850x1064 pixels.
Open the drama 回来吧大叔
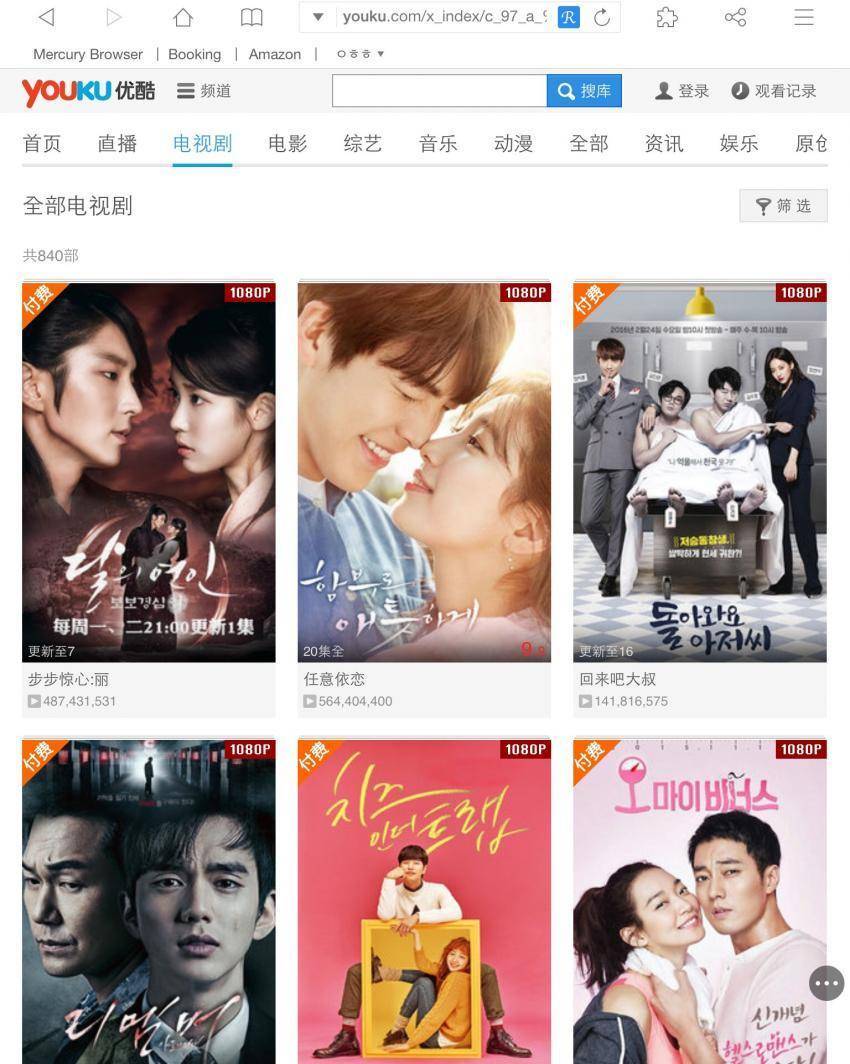click(x=699, y=472)
